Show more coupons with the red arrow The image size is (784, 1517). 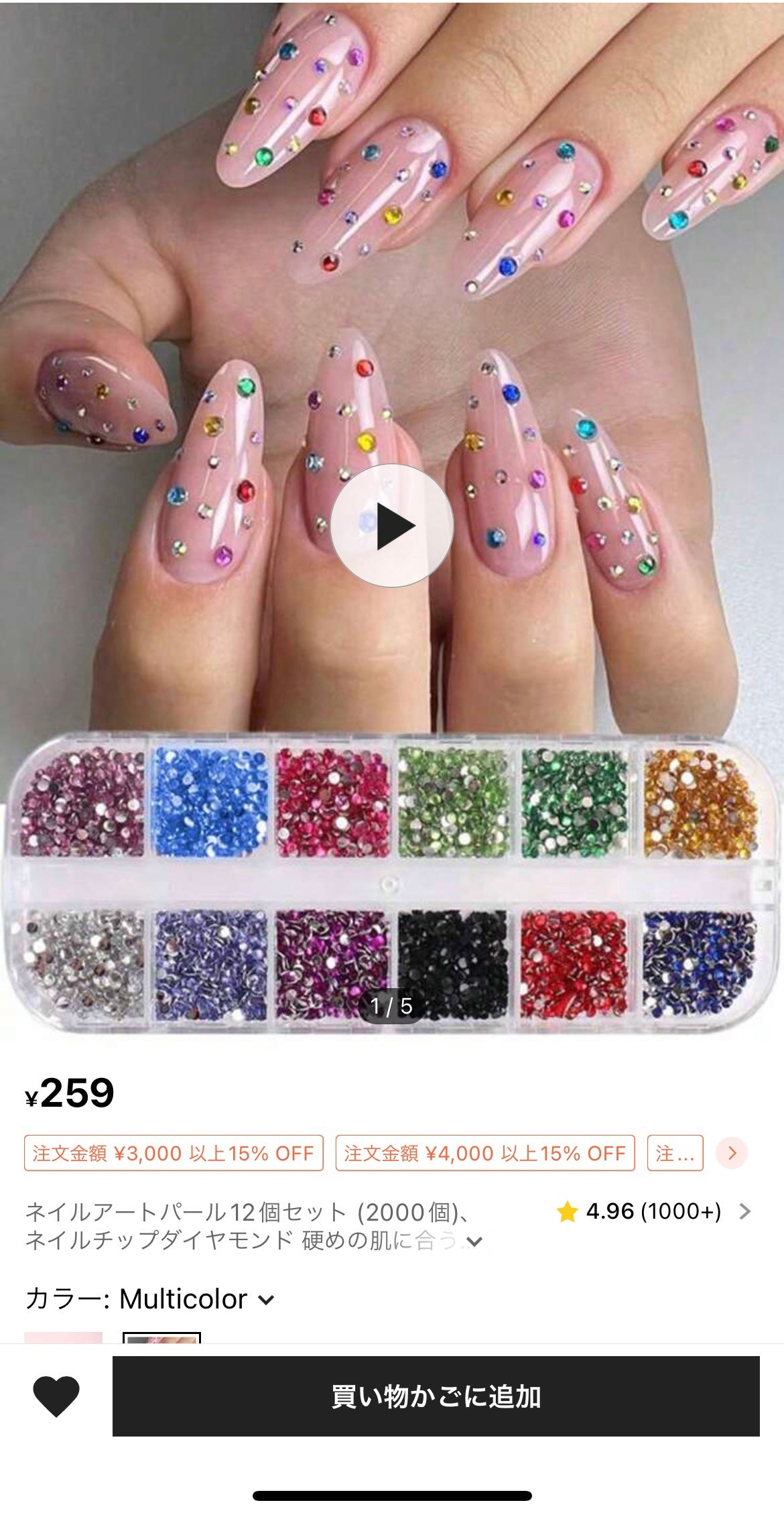pos(731,1153)
